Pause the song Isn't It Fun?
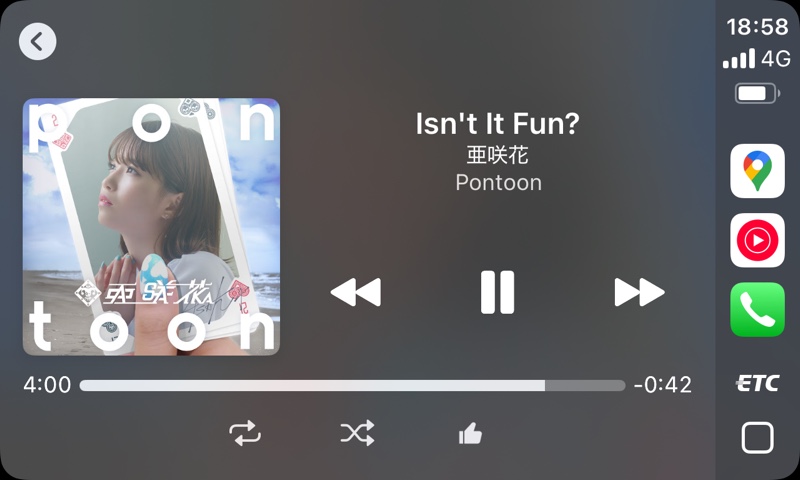 (x=497, y=292)
